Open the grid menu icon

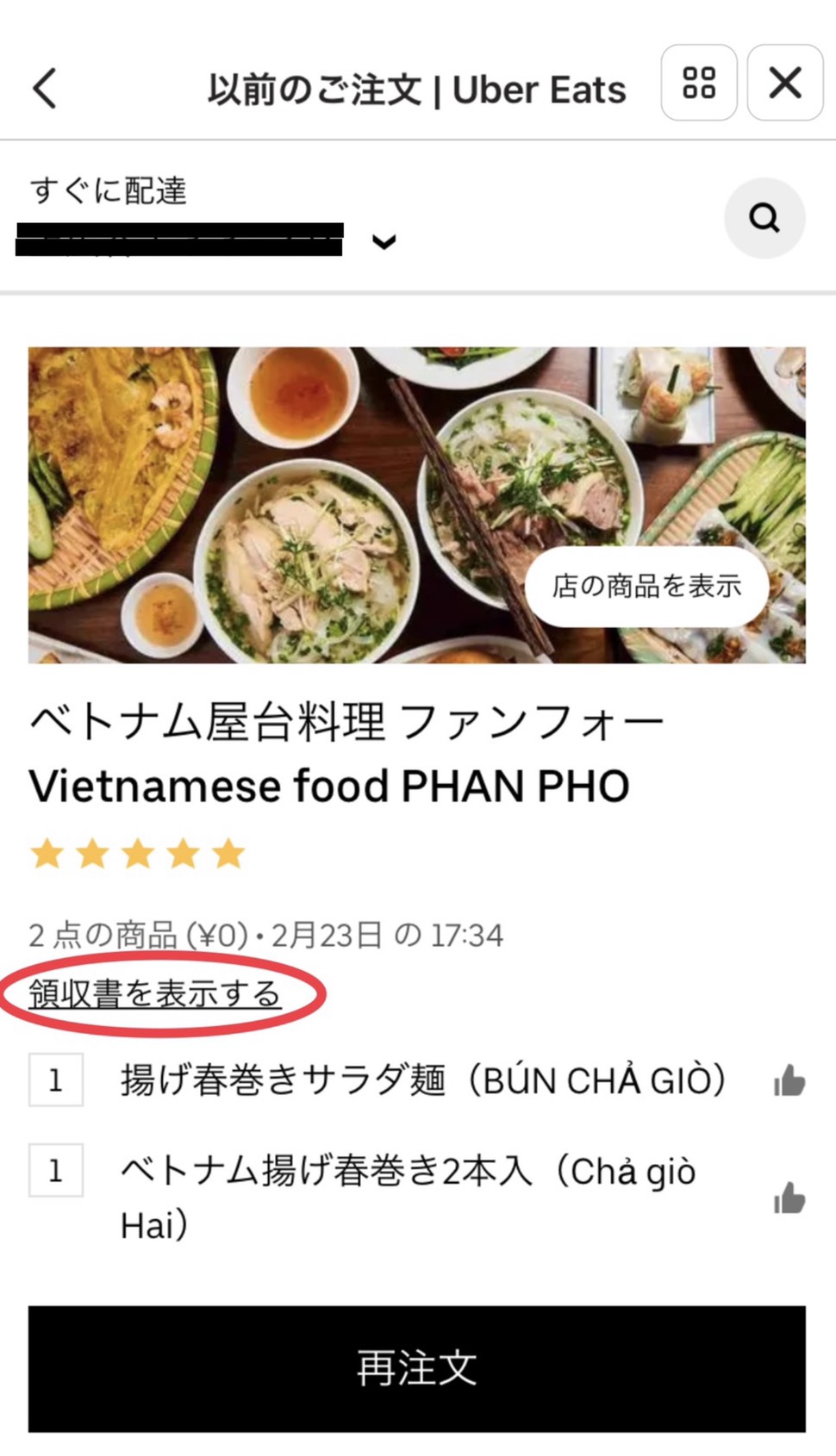point(698,84)
